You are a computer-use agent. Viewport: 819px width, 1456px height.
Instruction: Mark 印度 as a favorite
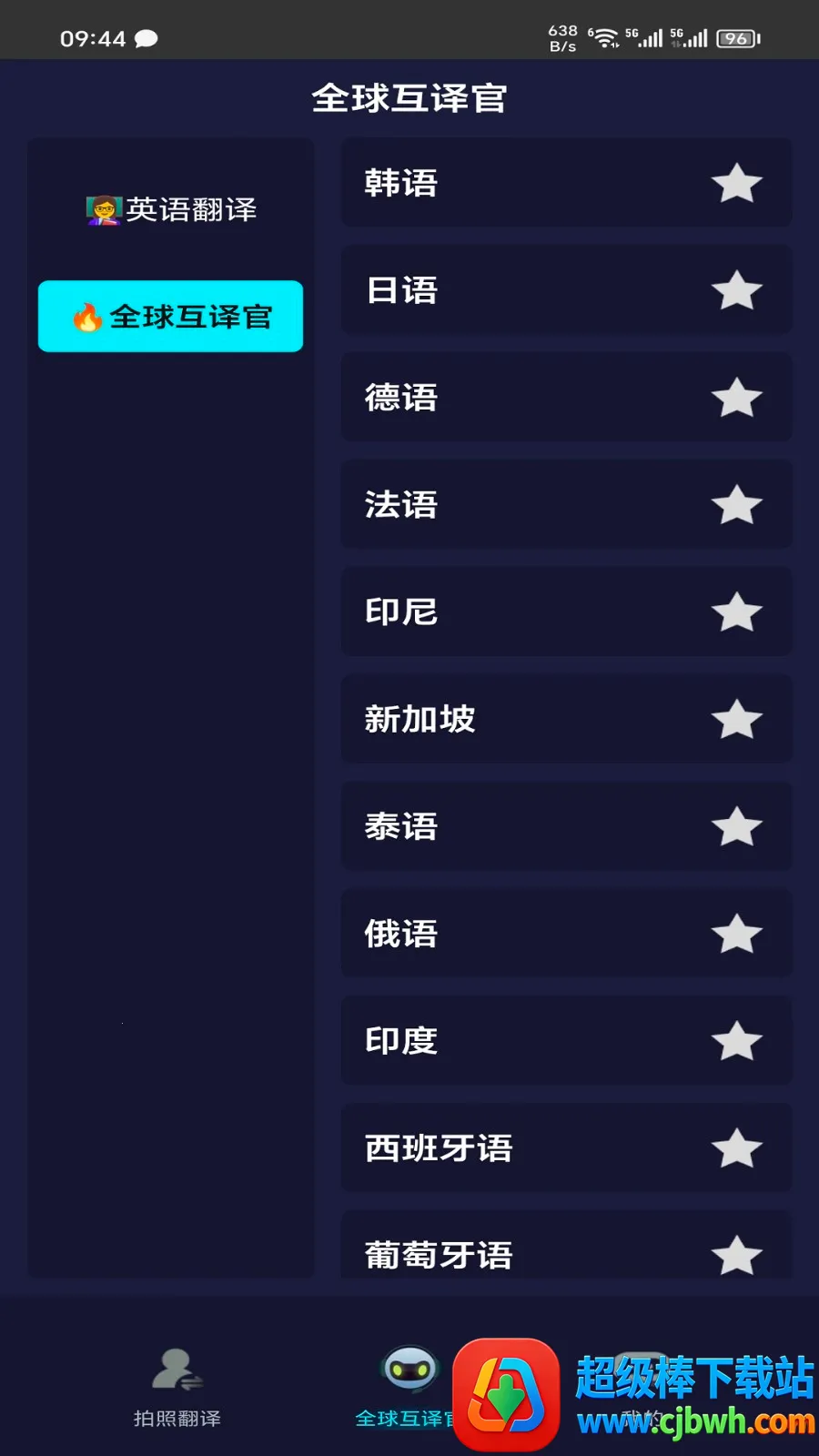point(736,1041)
